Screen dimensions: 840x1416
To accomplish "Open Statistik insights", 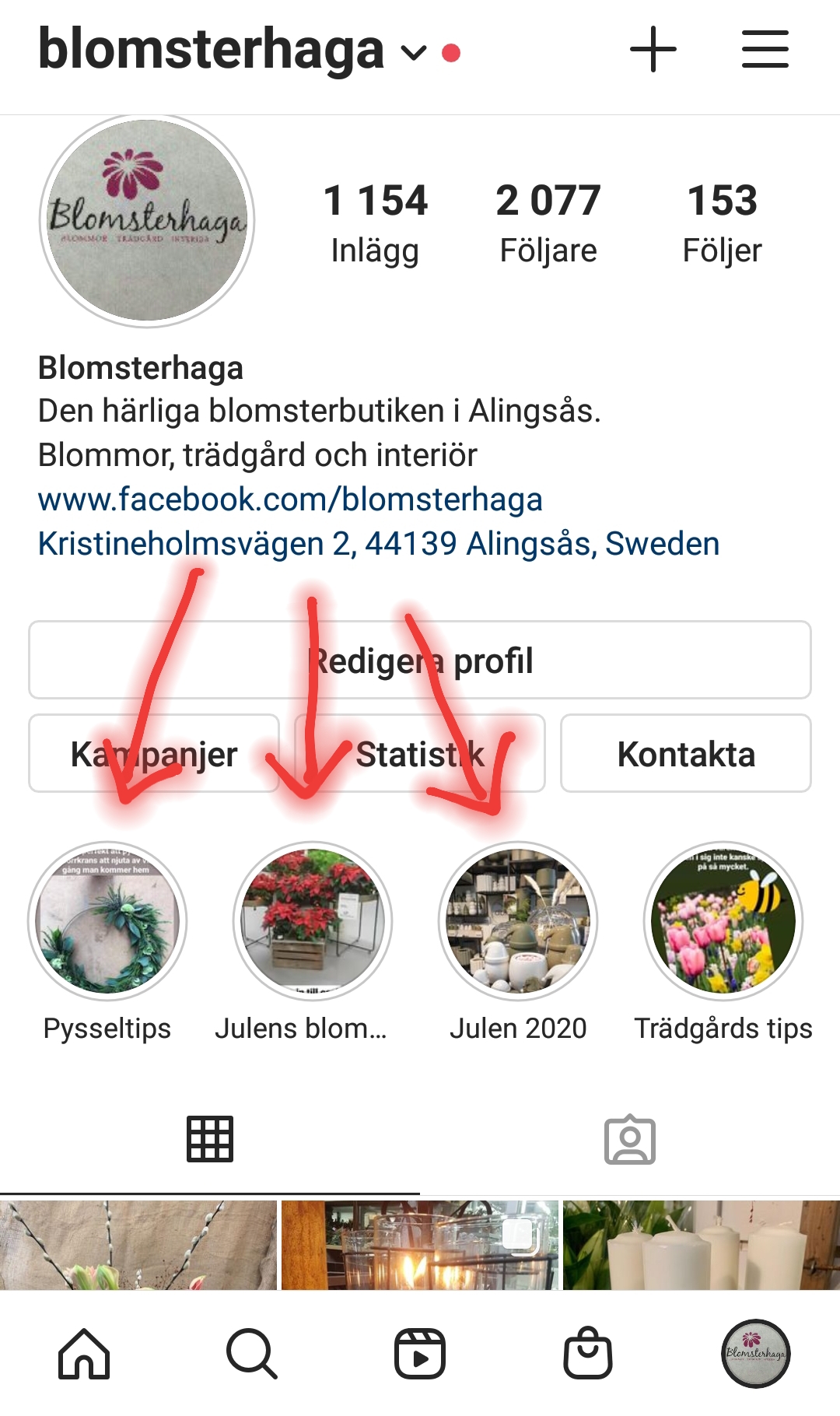I will coord(420,754).
